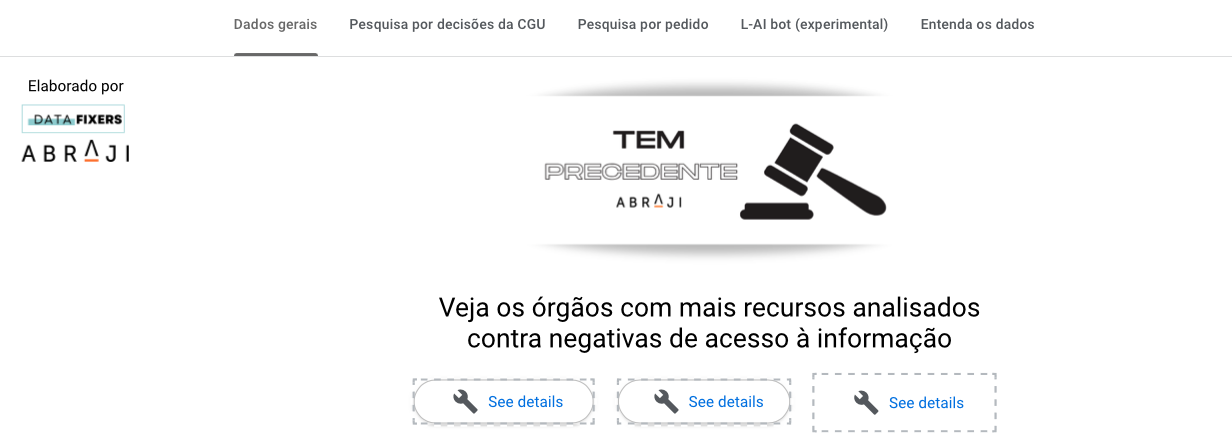
Task: Go to the Entenda os dados tab
Action: pos(977,25)
